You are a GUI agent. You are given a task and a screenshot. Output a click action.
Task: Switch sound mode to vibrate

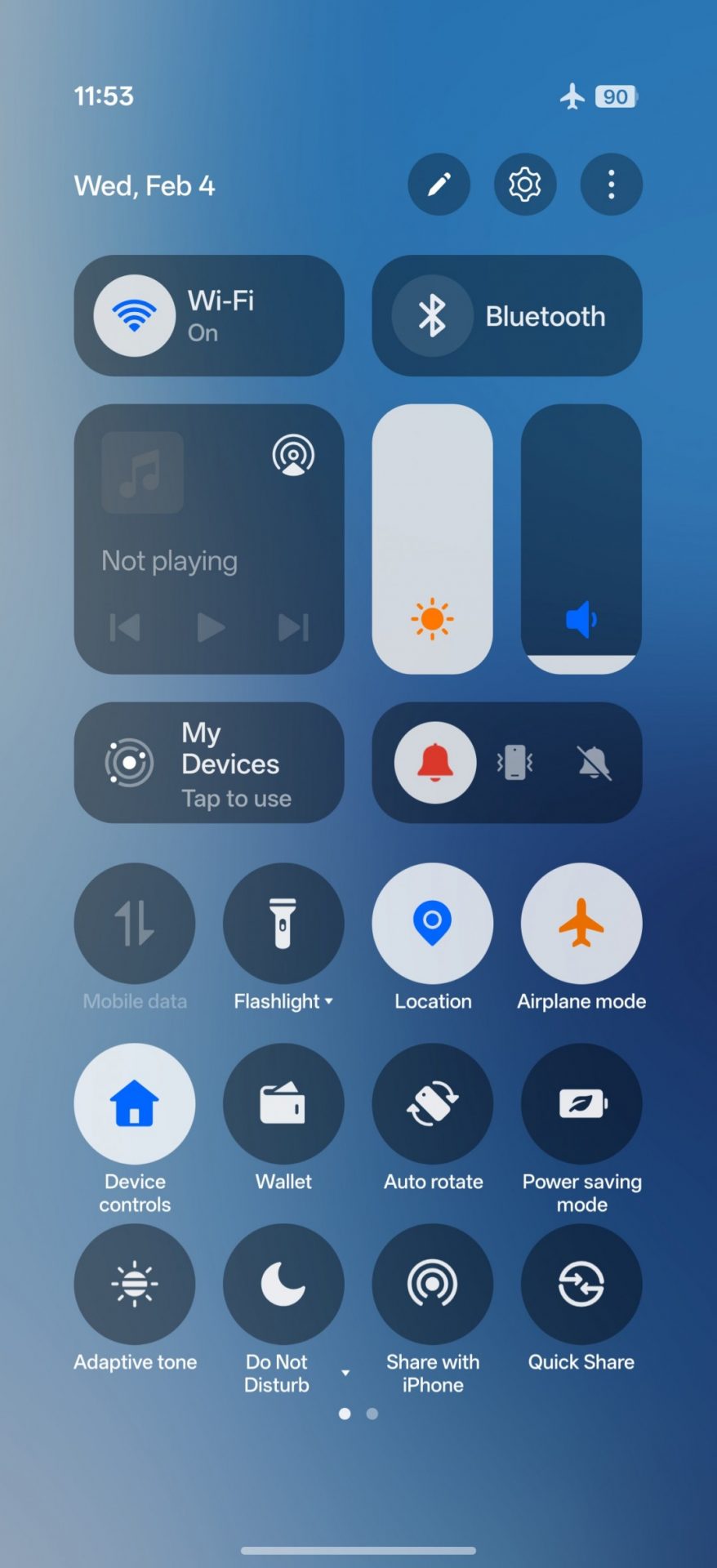coord(514,763)
